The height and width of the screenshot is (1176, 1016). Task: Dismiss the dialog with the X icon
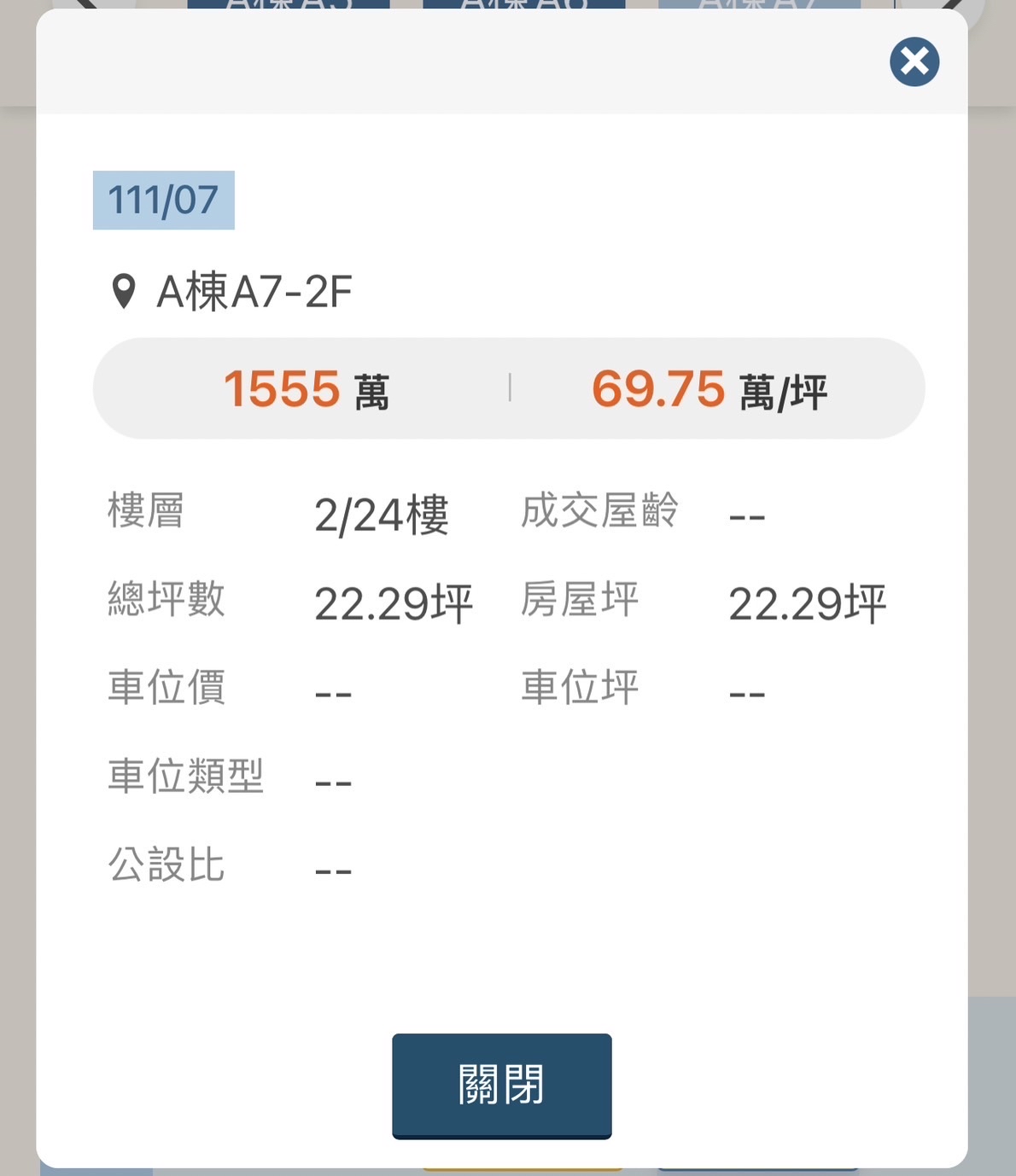[914, 61]
